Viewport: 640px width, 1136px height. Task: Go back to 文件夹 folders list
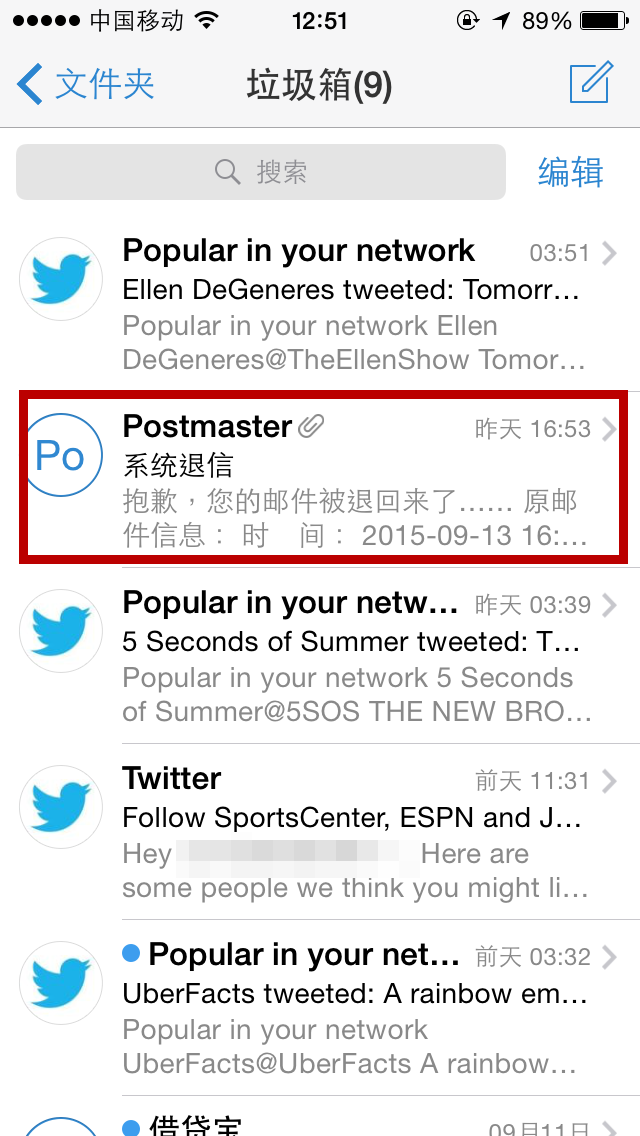click(x=86, y=85)
